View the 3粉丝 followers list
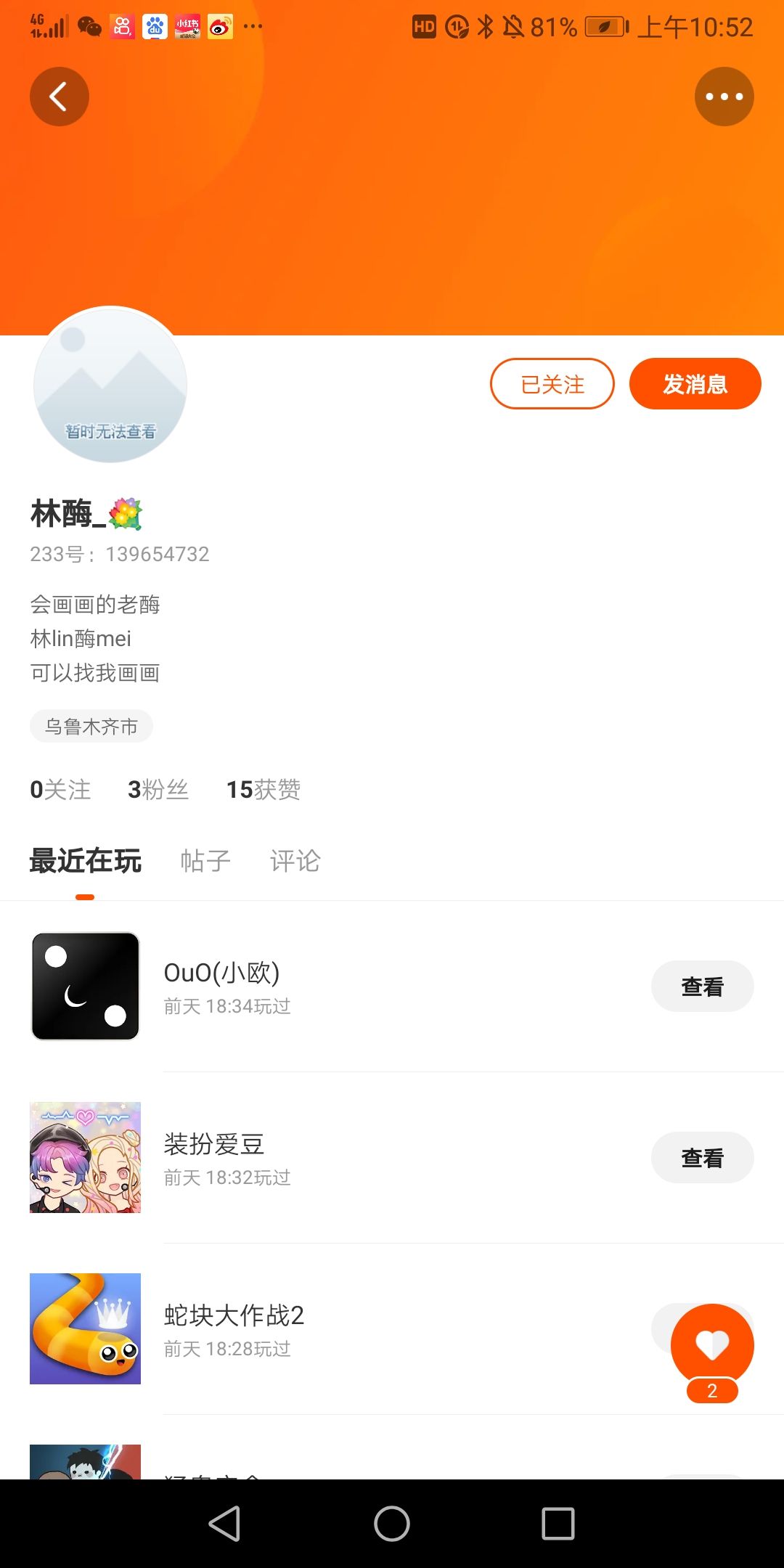 pos(158,790)
